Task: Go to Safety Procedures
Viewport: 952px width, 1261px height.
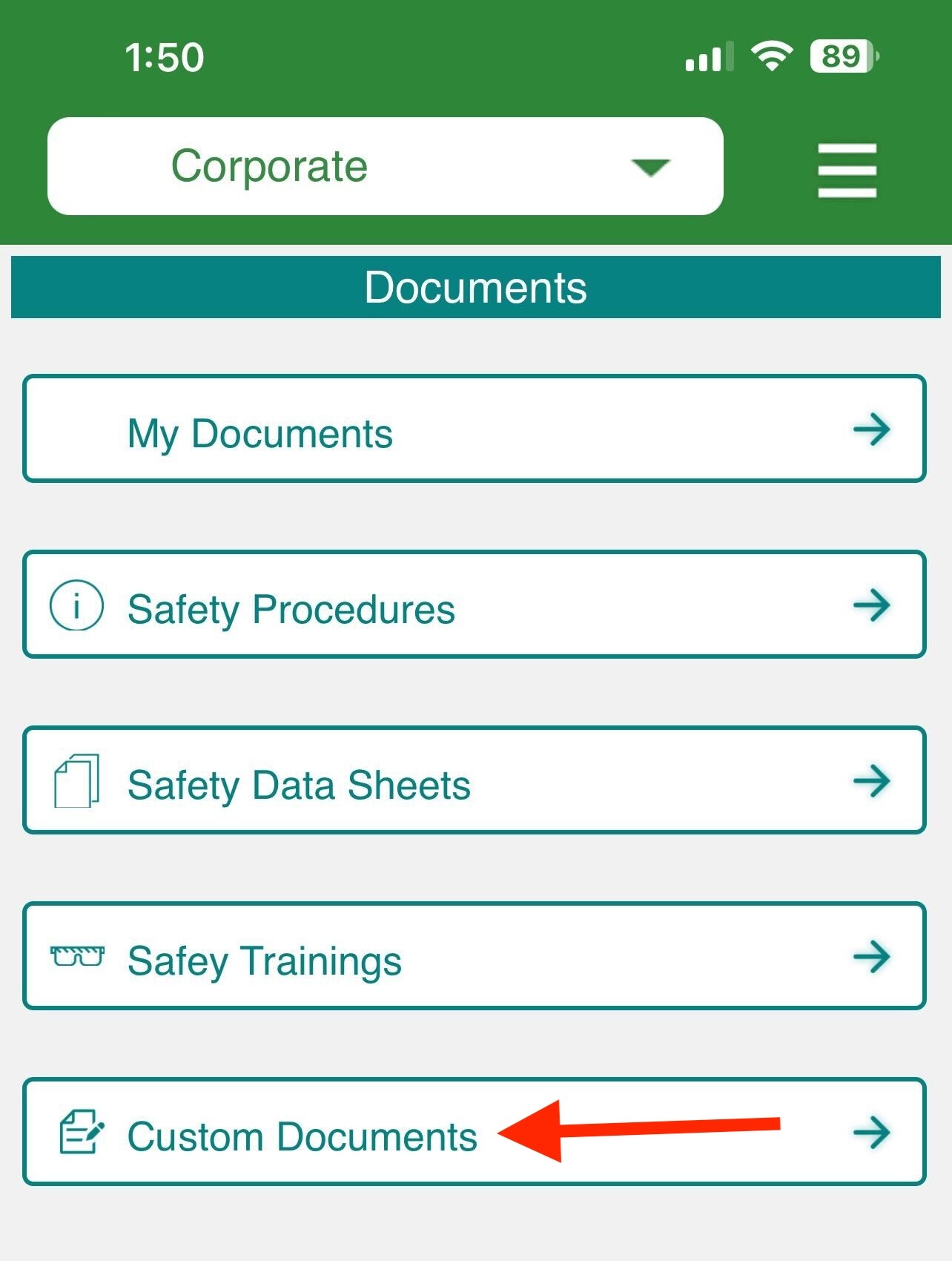Action: 475,605
